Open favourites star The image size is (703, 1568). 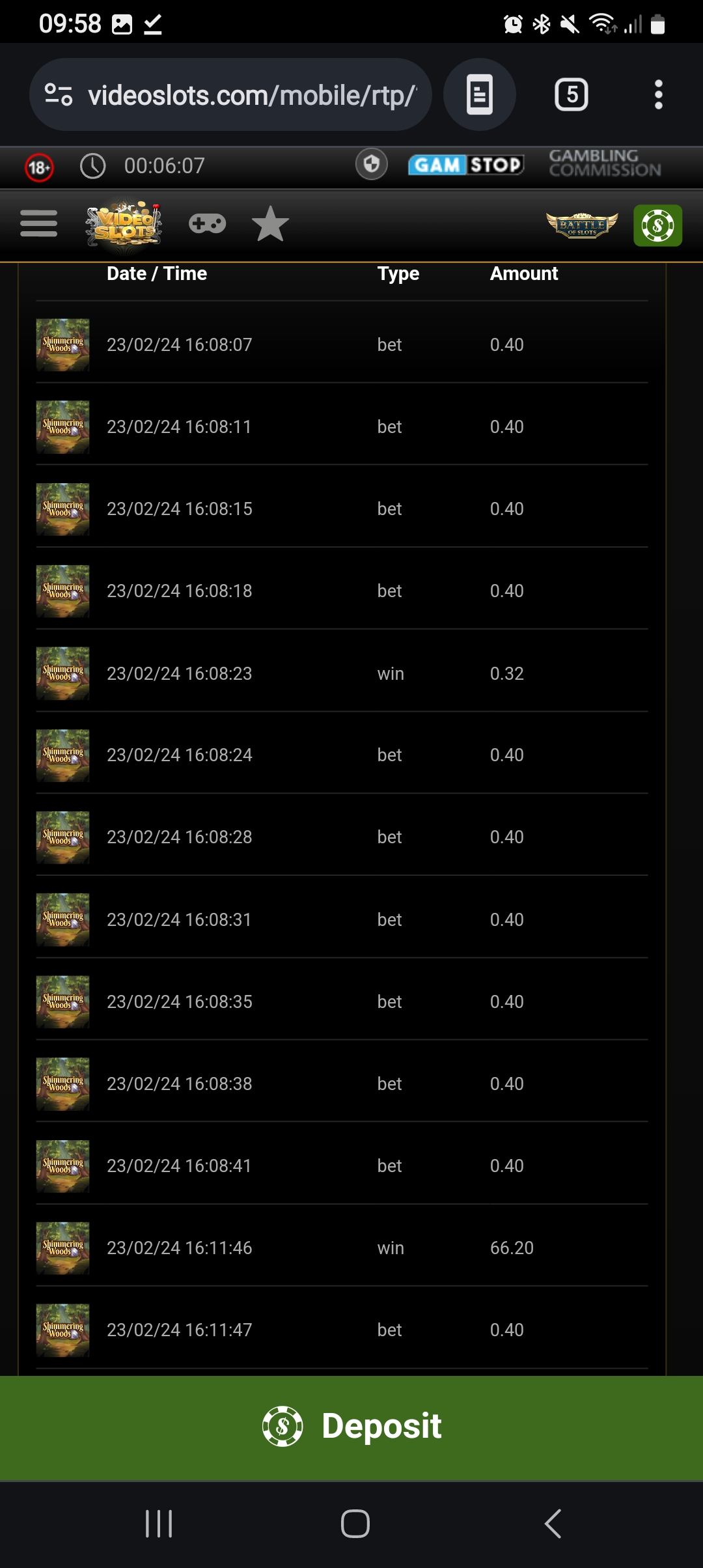pyautogui.click(x=270, y=224)
